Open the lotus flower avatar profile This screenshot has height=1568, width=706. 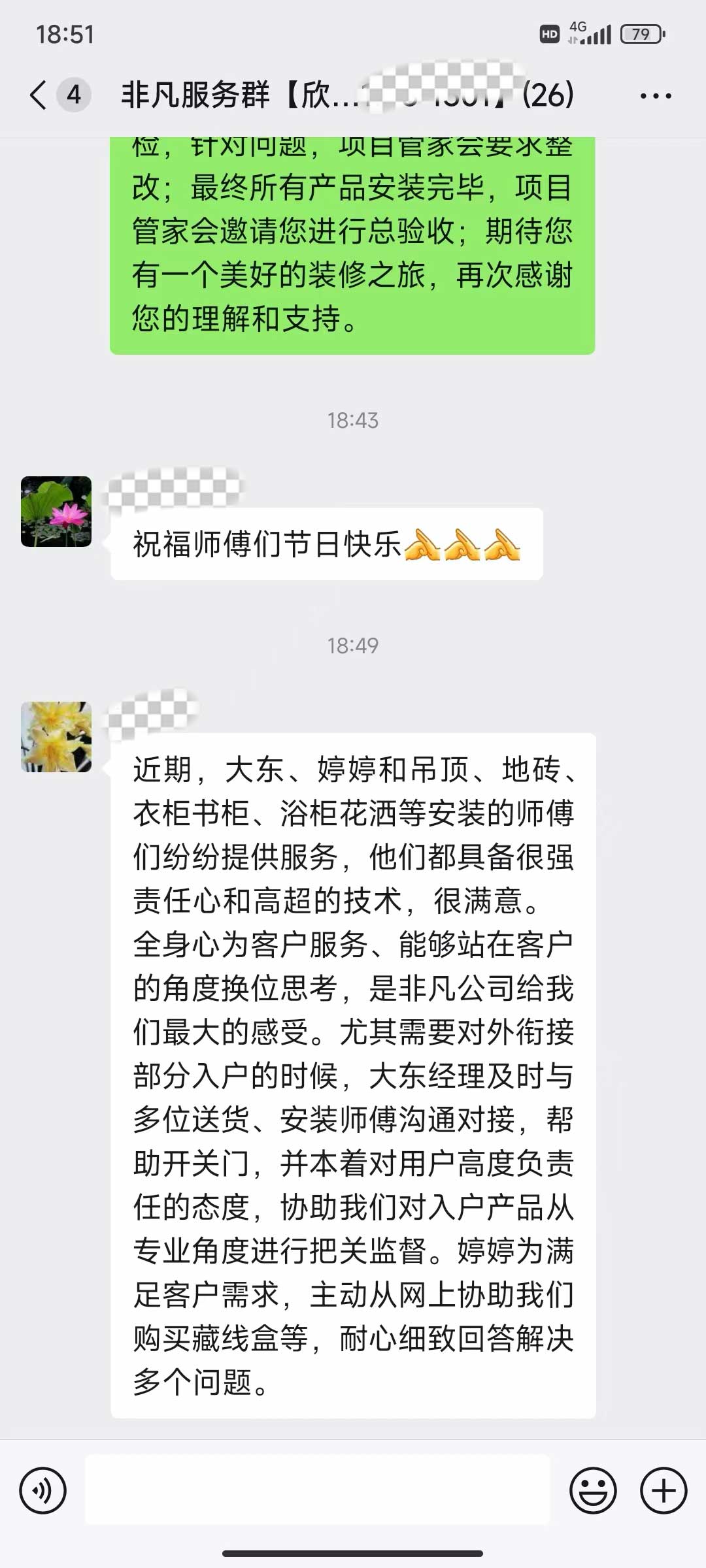pos(56,512)
